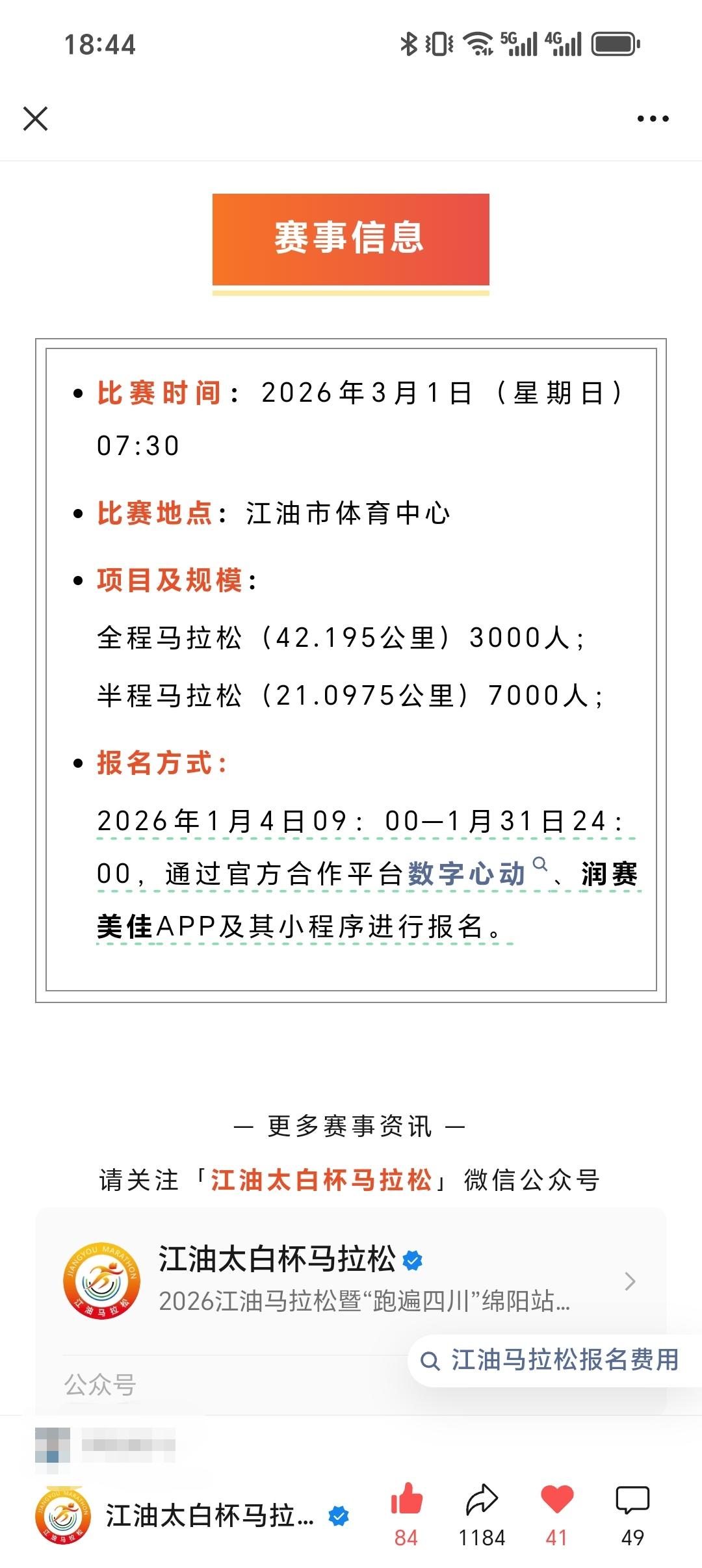Open the comments section
Viewport: 702px width, 1568px height.
(x=632, y=1500)
